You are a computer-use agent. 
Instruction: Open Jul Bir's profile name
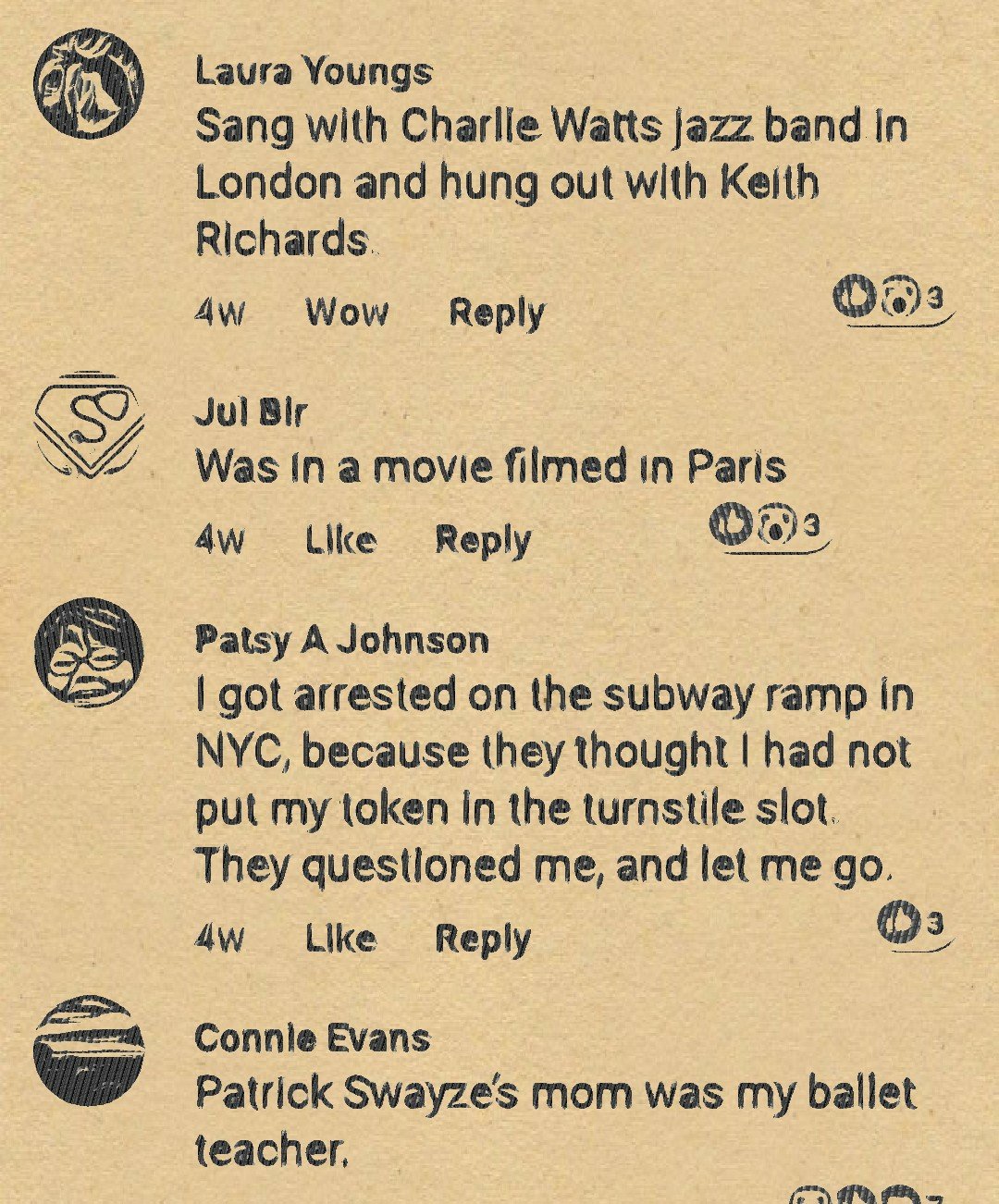coord(250,412)
